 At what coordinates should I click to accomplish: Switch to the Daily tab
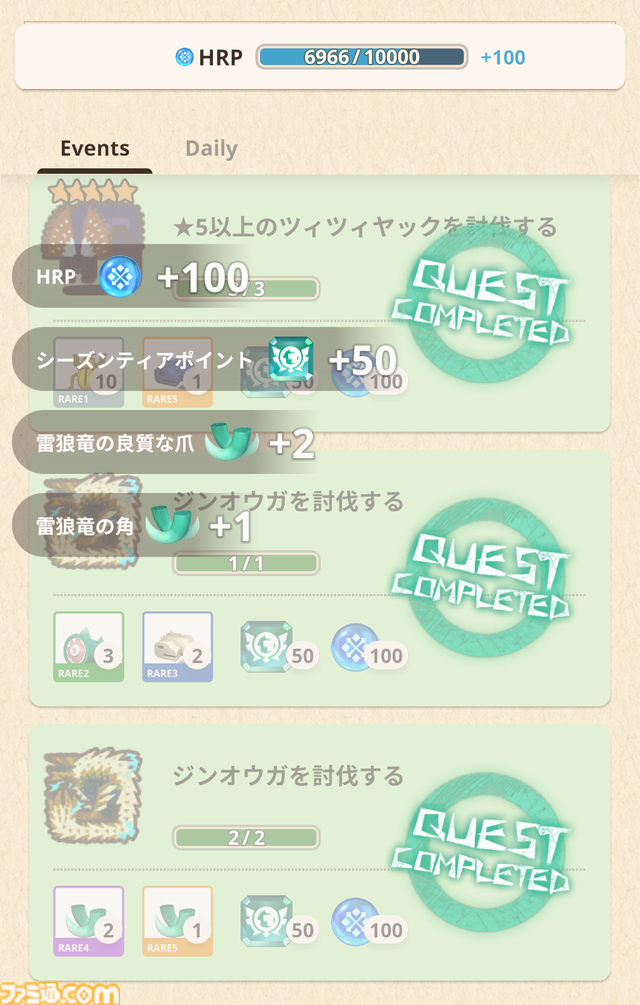[211, 149]
